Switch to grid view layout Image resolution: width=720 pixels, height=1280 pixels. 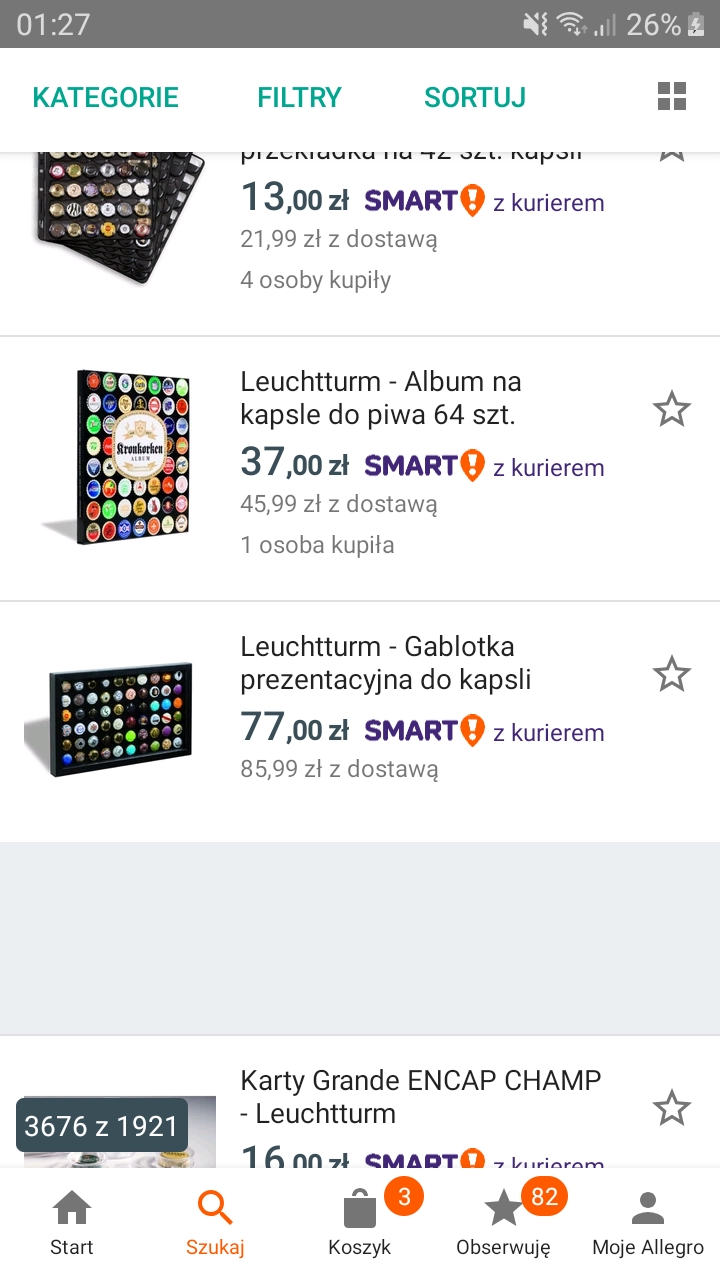[x=671, y=97]
